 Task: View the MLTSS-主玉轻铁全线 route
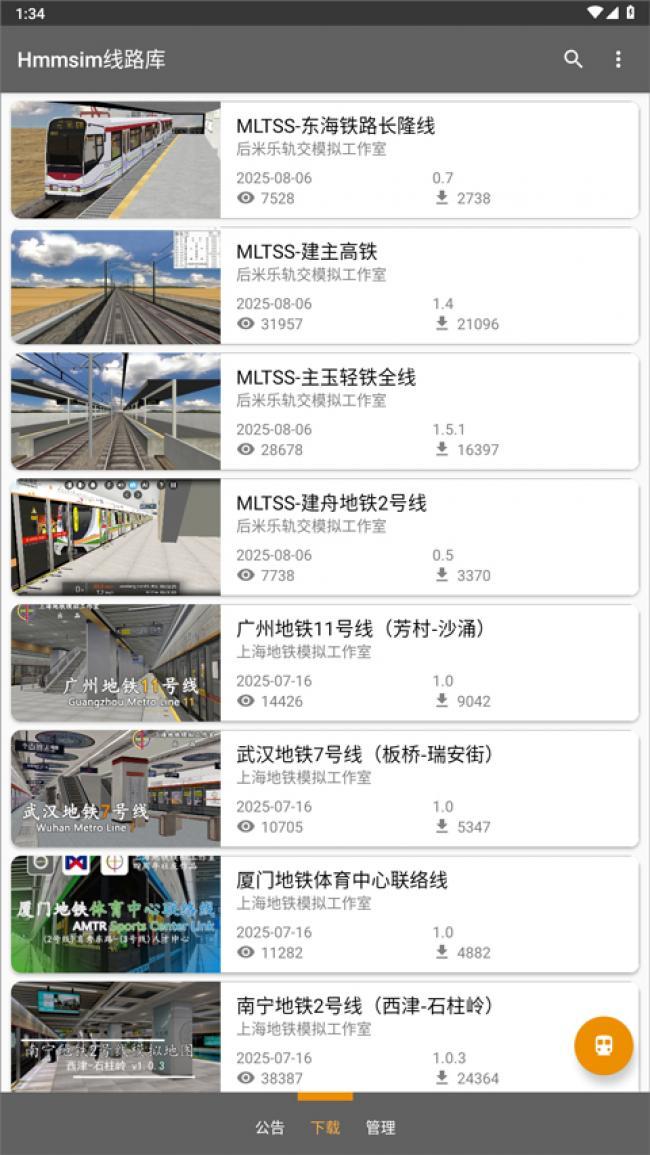pos(325,411)
